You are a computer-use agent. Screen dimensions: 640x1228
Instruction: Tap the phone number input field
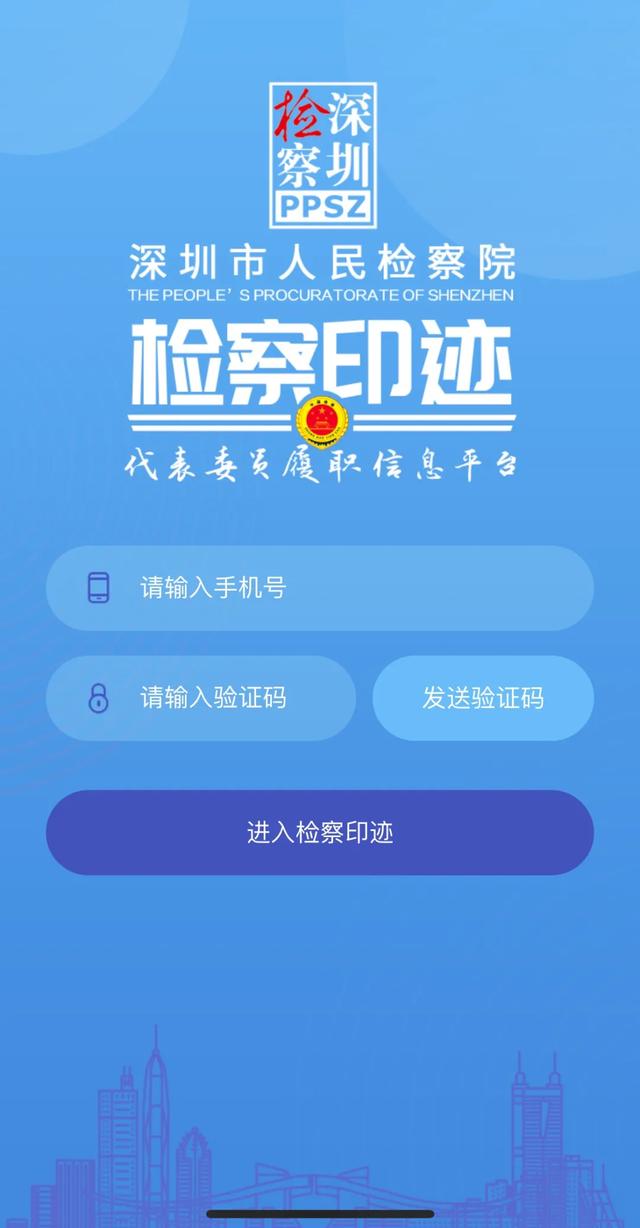320,588
